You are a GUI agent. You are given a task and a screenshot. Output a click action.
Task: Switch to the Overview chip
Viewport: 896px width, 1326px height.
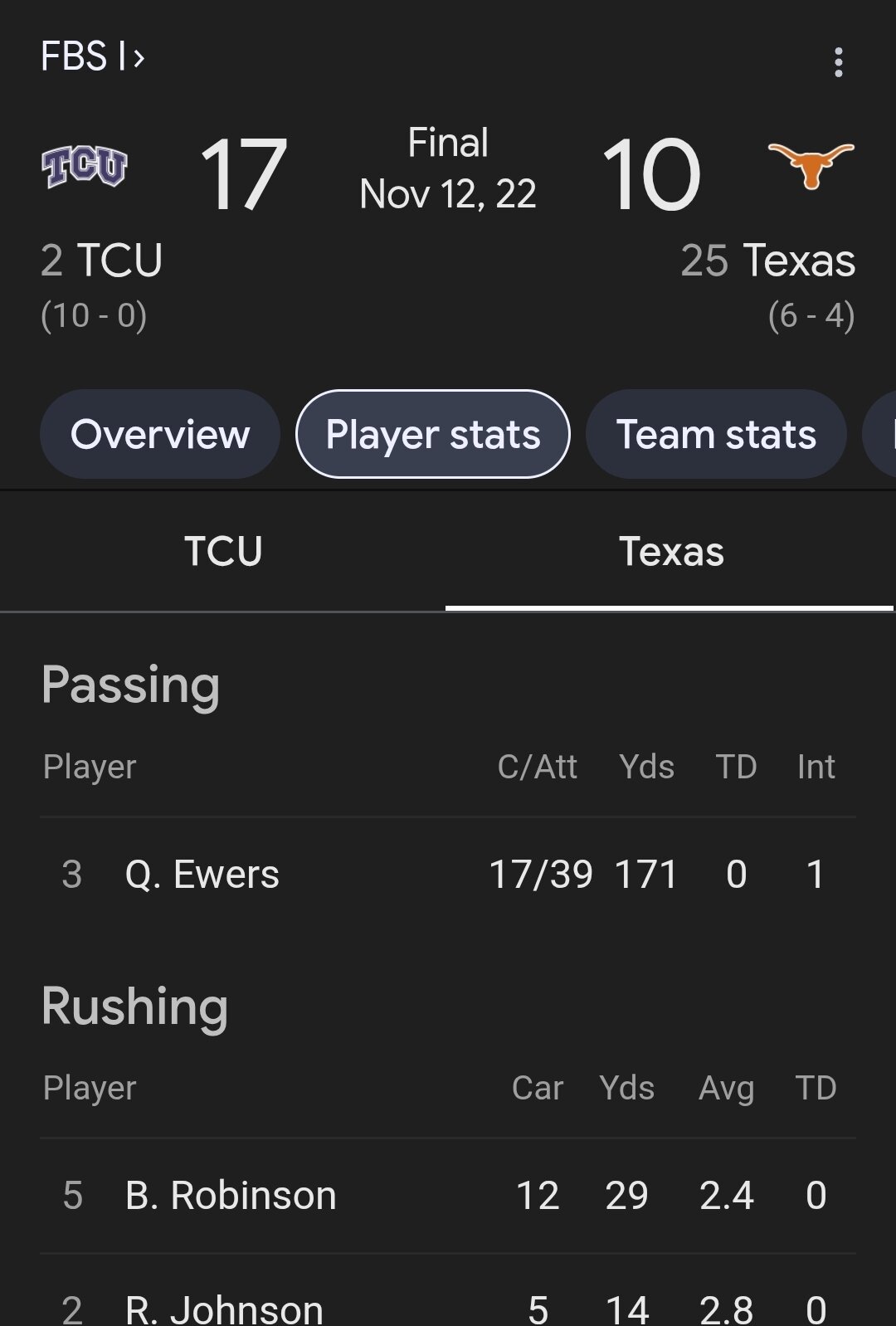160,434
